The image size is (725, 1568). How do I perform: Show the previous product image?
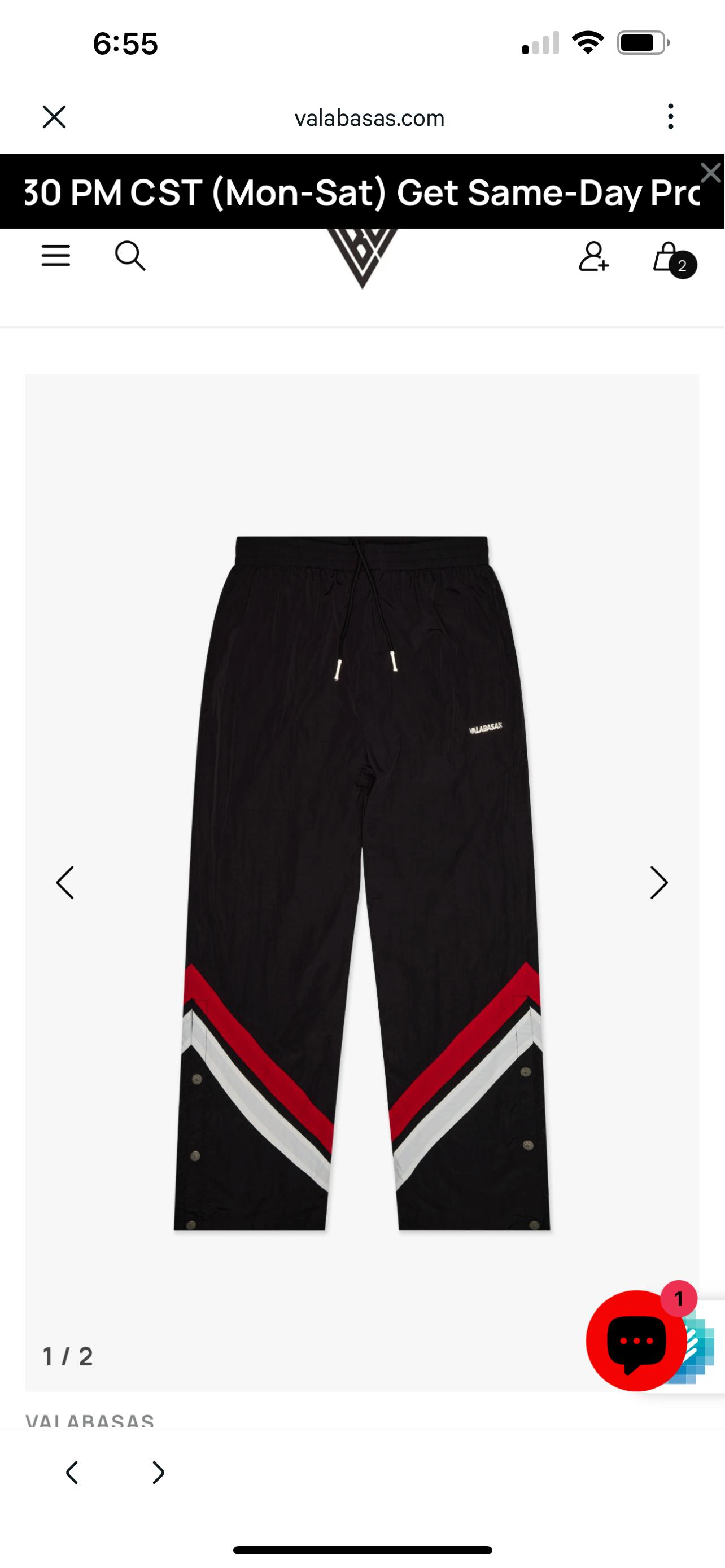pos(65,883)
